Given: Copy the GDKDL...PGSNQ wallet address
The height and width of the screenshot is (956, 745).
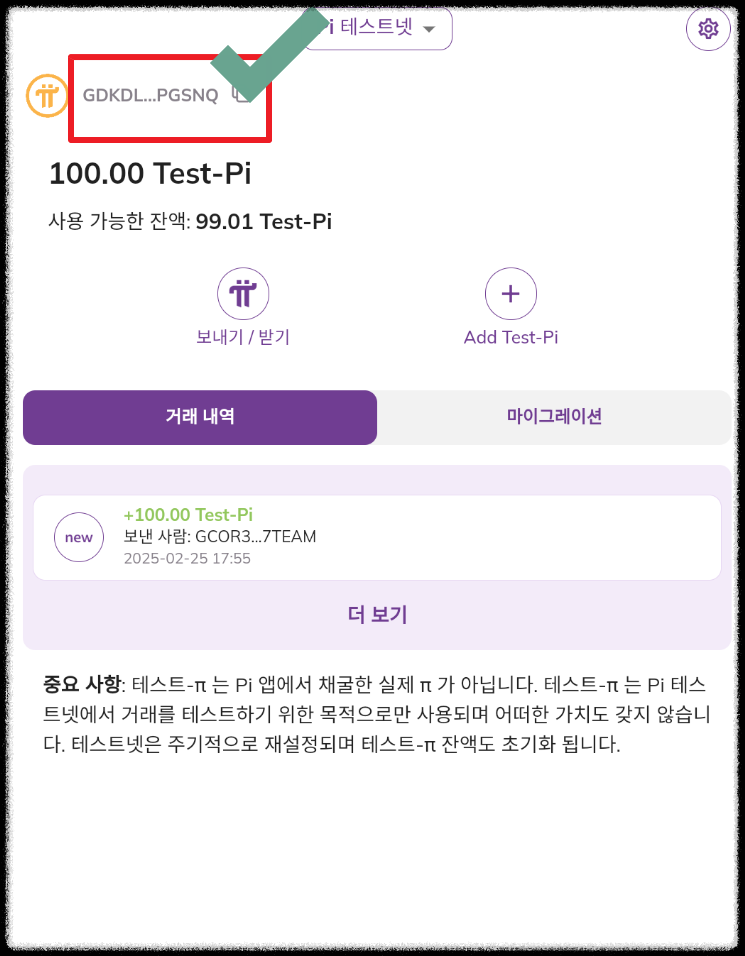Looking at the screenshot, I should coord(242,95).
